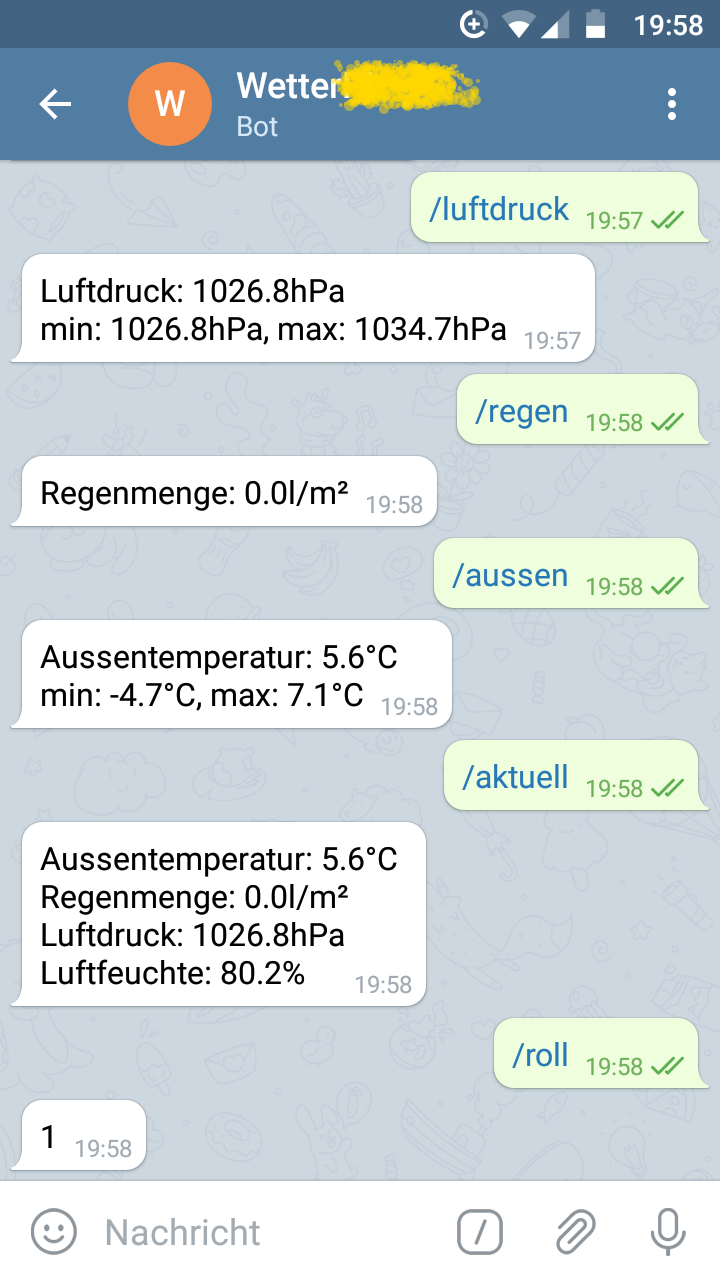Select the /aktuell command link
Viewport: 720px width, 1280px height.
[x=519, y=776]
